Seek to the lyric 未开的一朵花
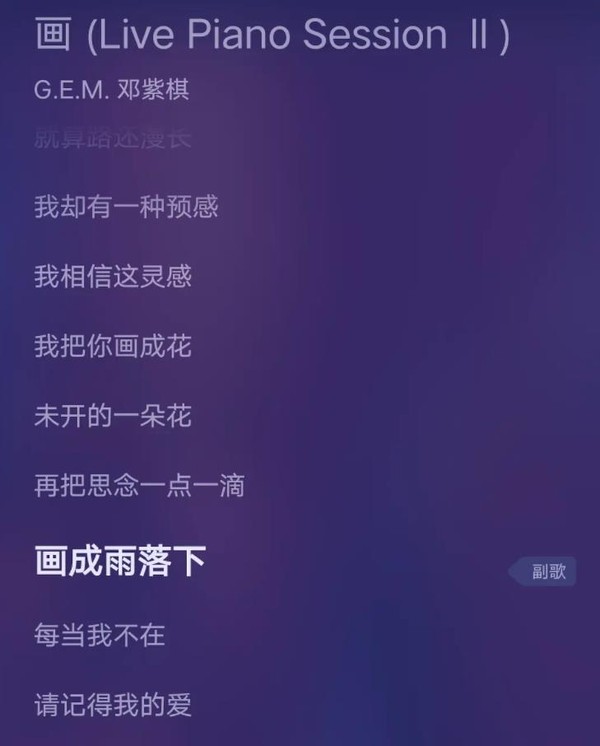This screenshot has height=746, width=600. 113,417
